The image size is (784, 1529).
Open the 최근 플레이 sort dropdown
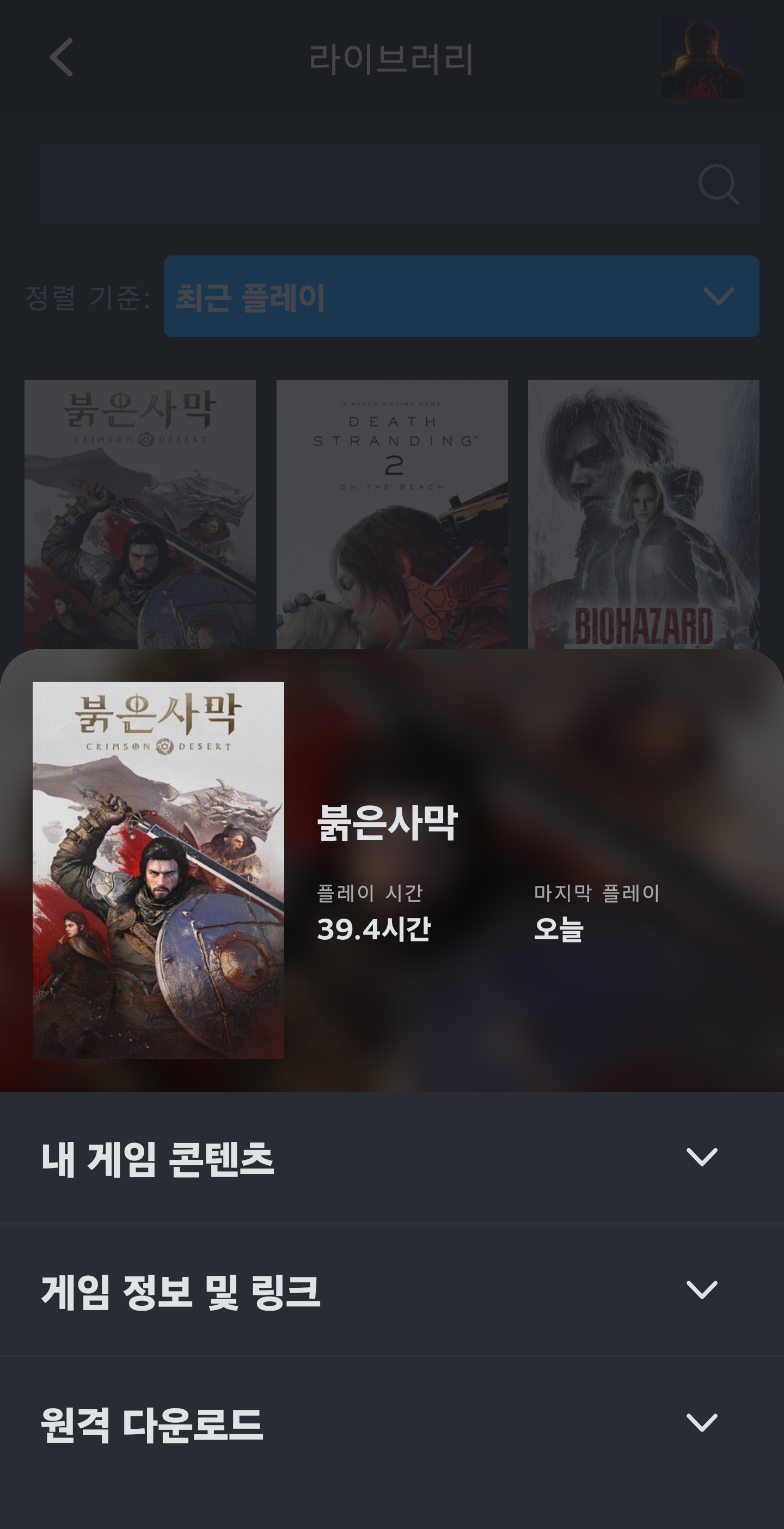point(461,296)
